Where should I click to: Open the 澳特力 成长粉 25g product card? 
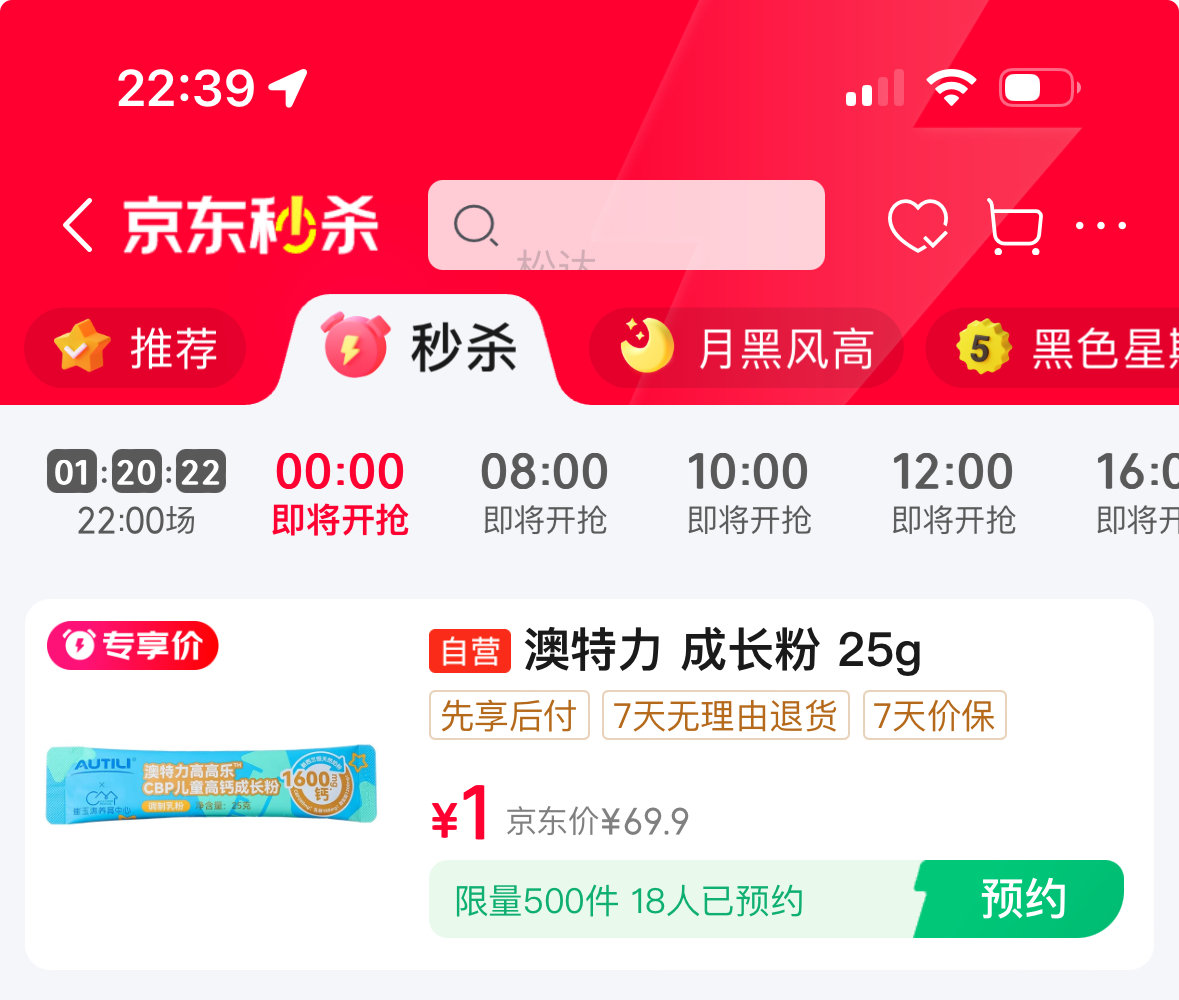(x=672, y=652)
